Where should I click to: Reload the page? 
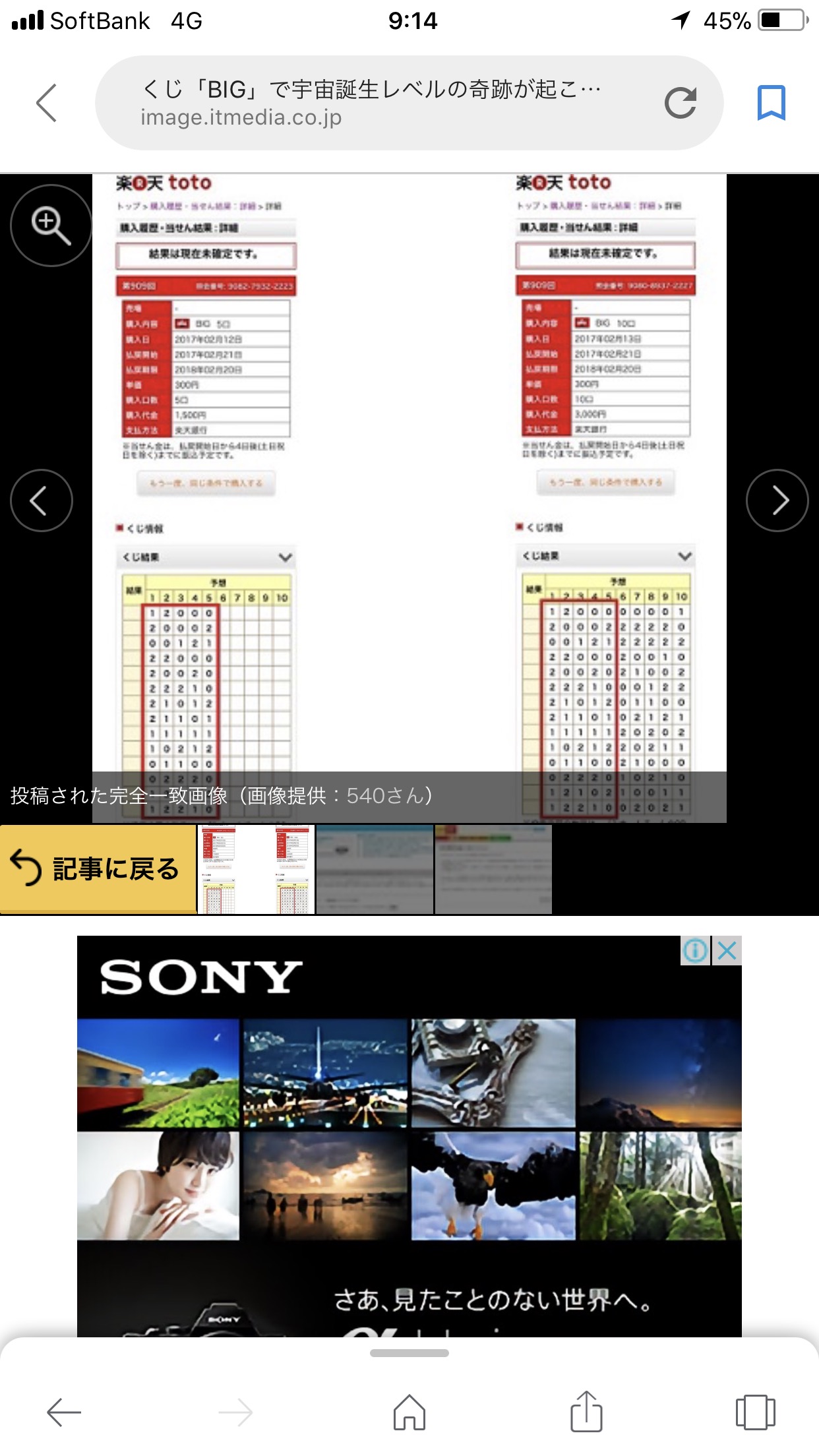[681, 103]
